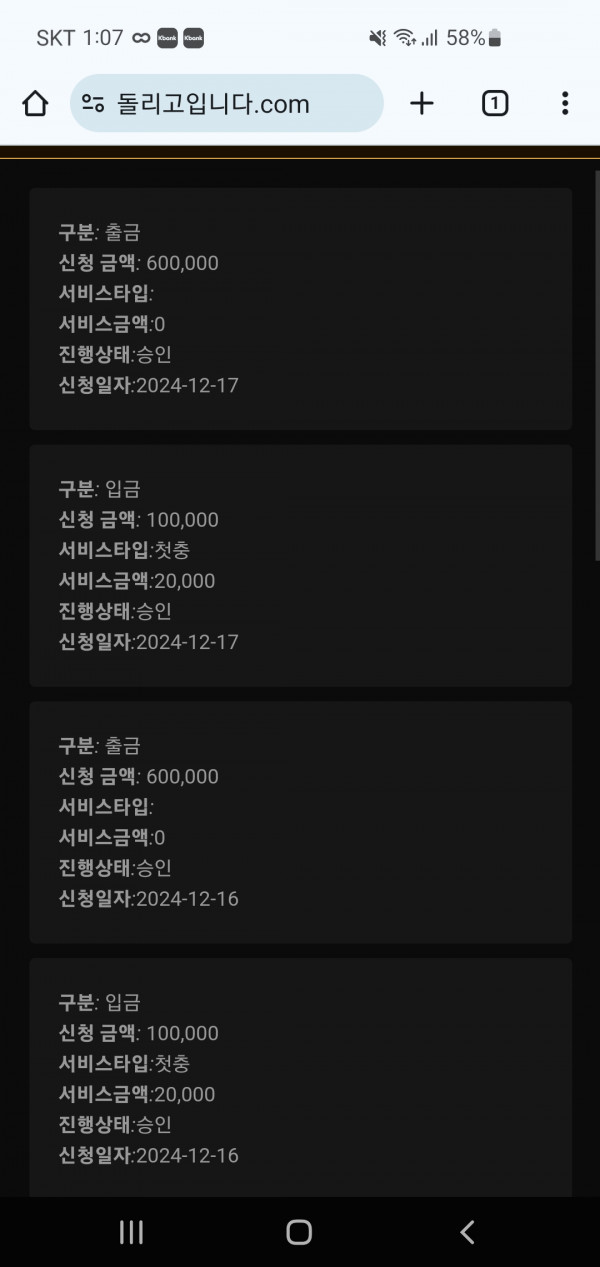Open the browser overflow menu
Screen dimensions: 600x1267
(565, 103)
